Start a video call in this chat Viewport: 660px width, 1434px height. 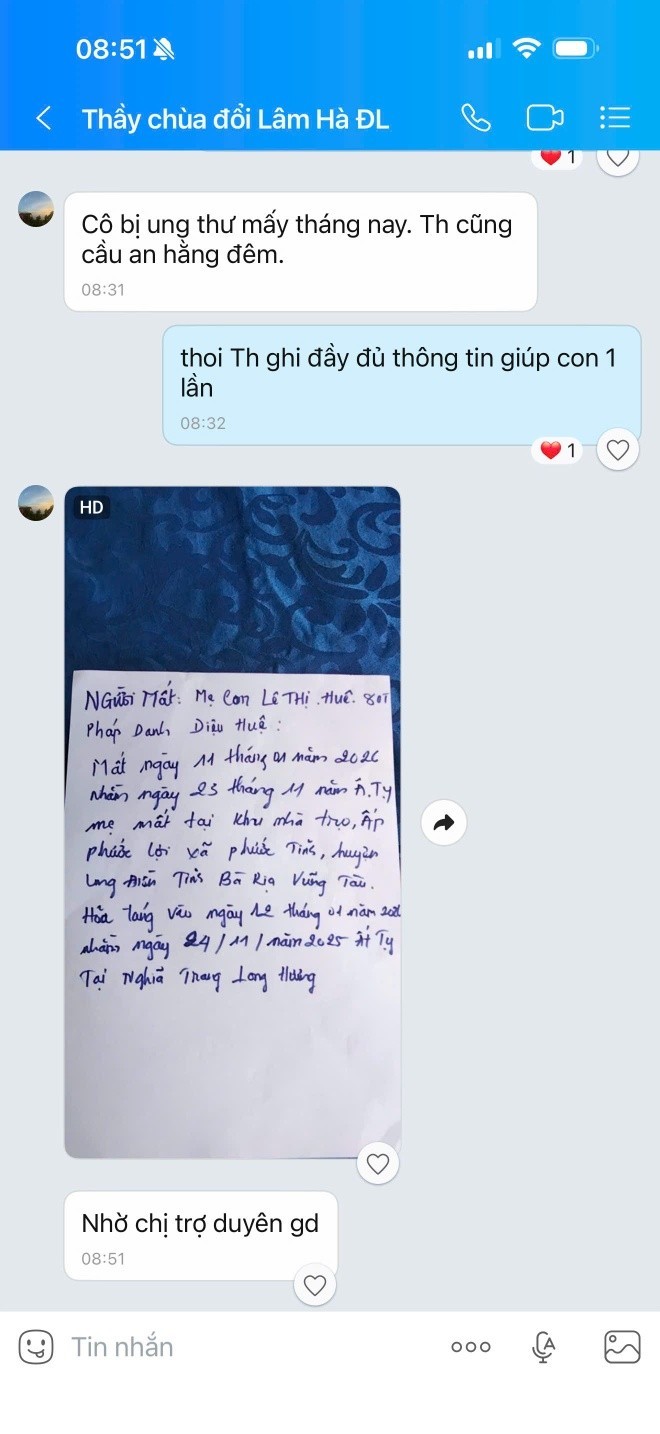point(545,119)
